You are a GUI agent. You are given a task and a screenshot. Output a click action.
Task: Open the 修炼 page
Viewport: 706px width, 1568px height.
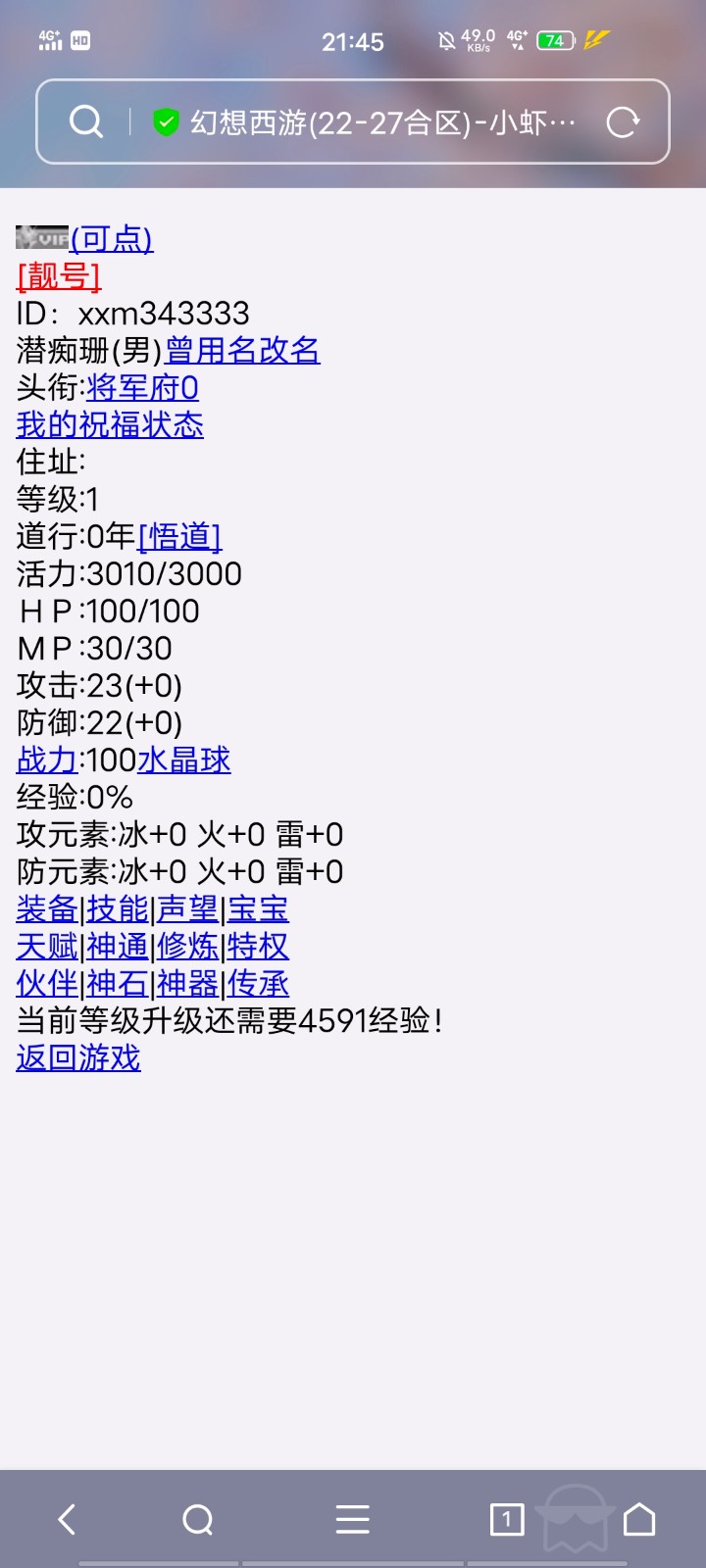click(188, 946)
